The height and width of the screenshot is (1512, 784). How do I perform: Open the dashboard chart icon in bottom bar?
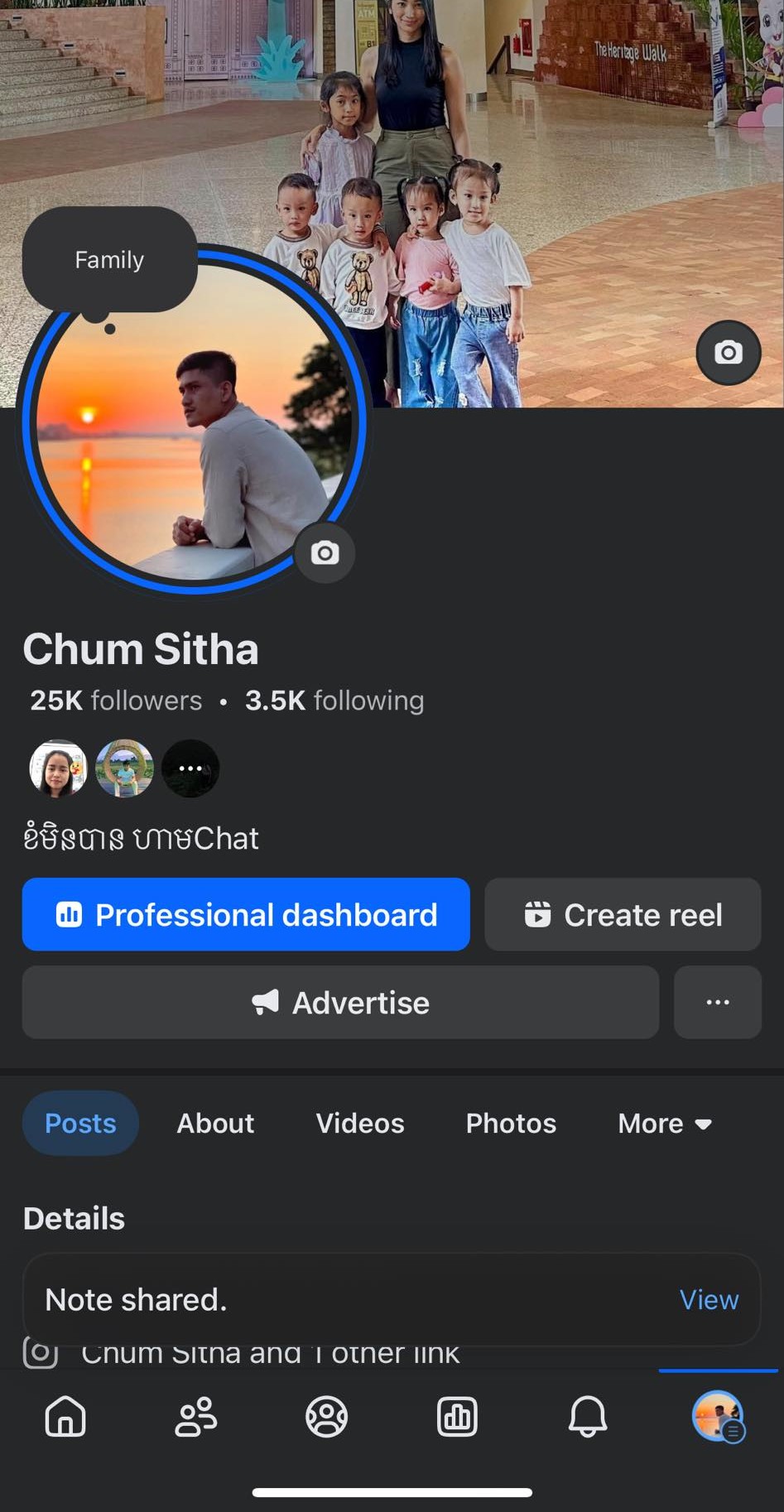pos(457,1417)
